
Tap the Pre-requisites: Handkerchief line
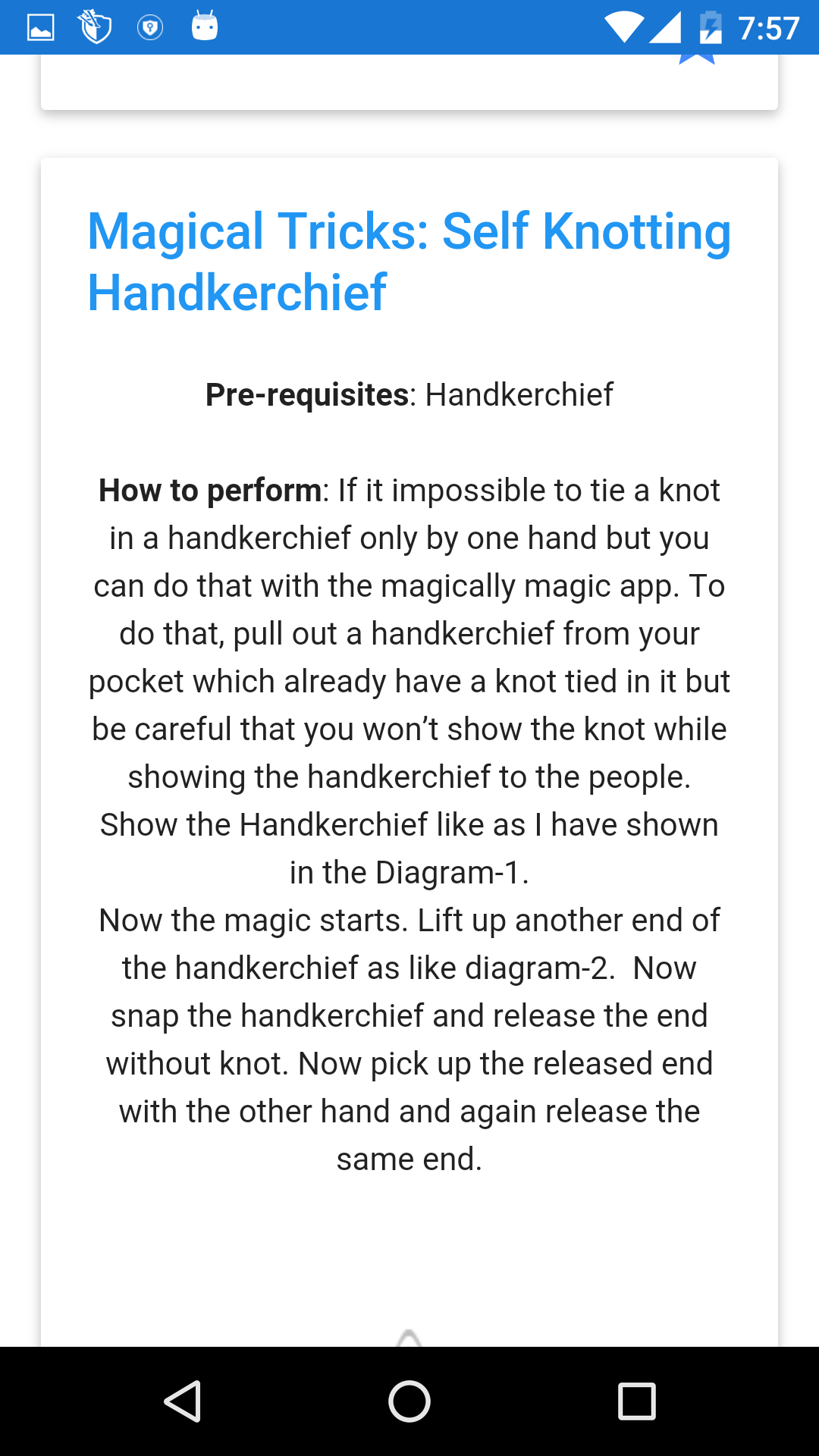[x=409, y=394]
